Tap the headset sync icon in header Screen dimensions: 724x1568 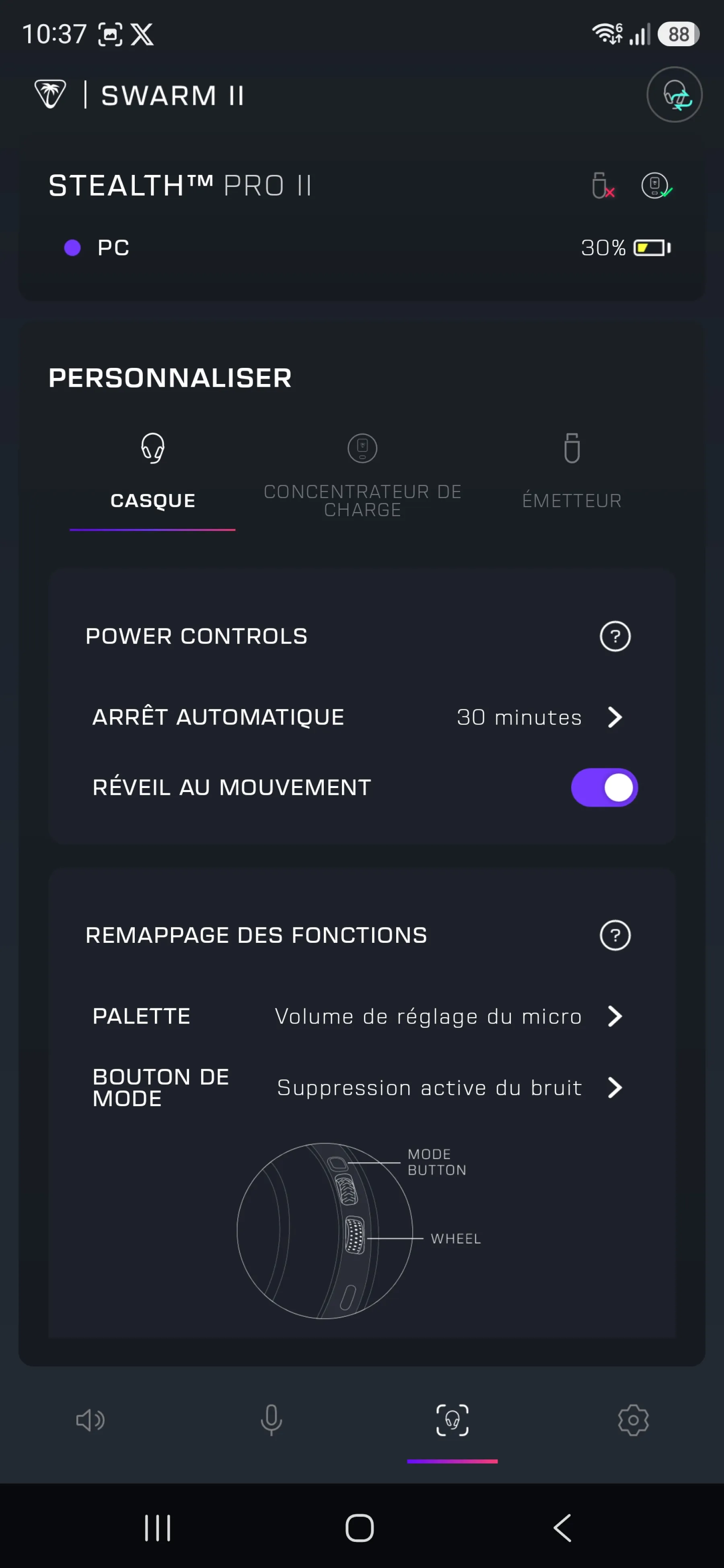[674, 95]
